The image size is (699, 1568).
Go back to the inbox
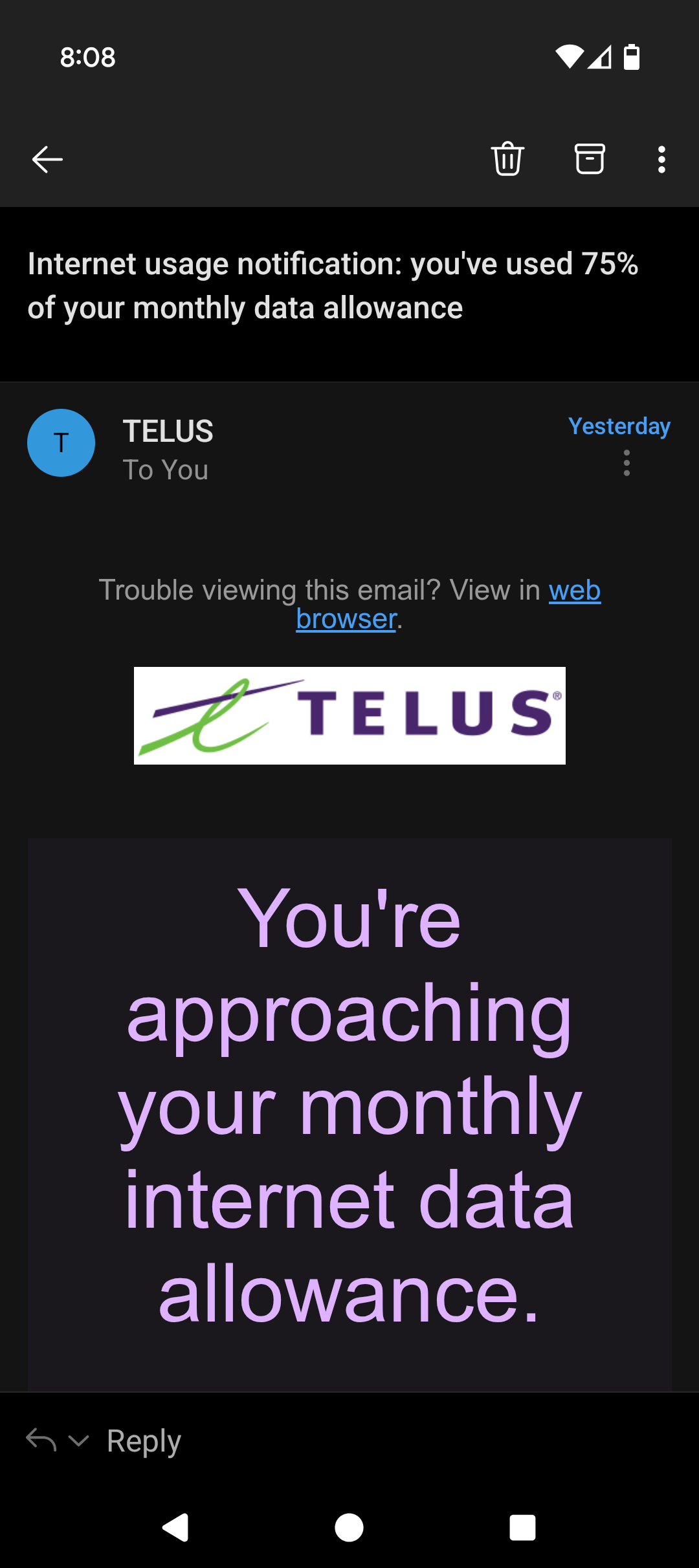pos(47,159)
